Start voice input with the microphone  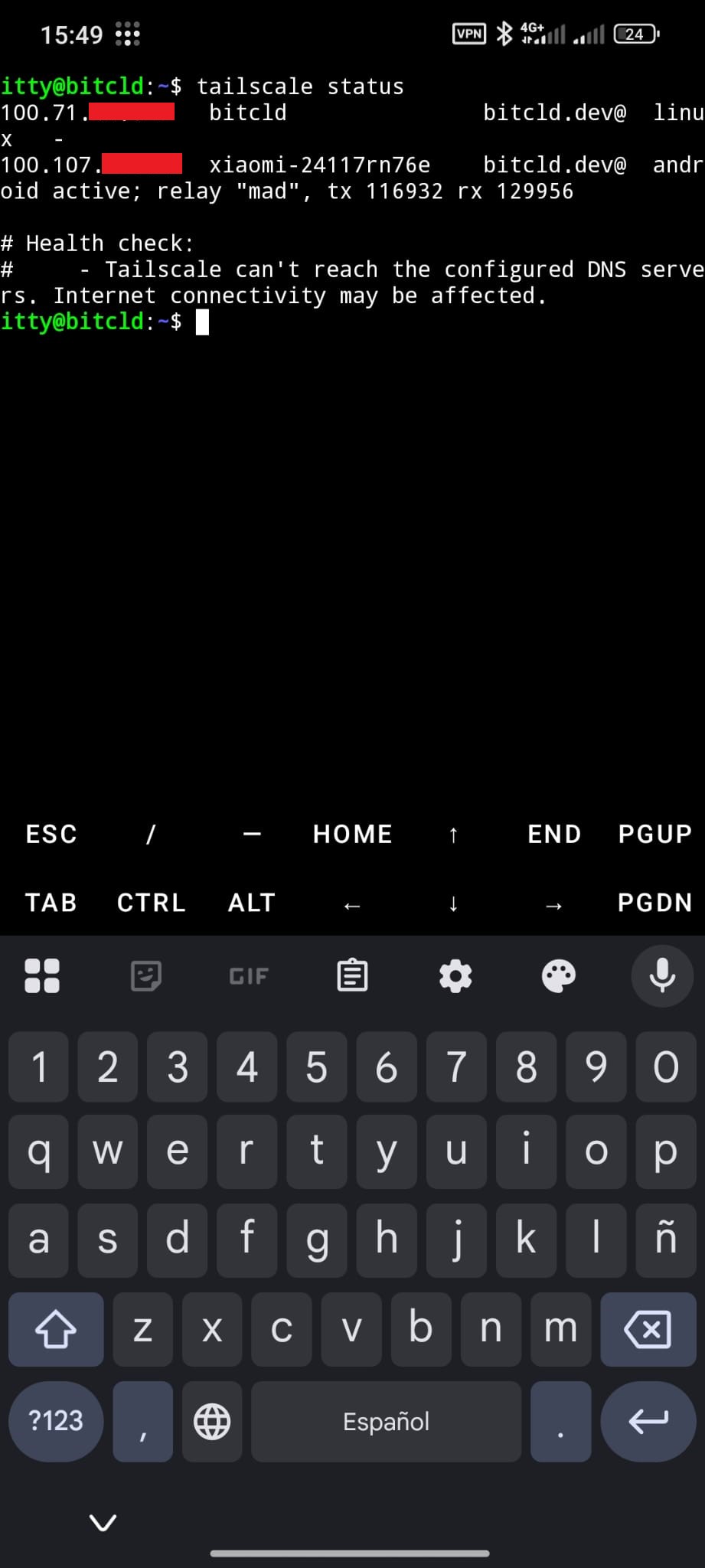[x=662, y=976]
